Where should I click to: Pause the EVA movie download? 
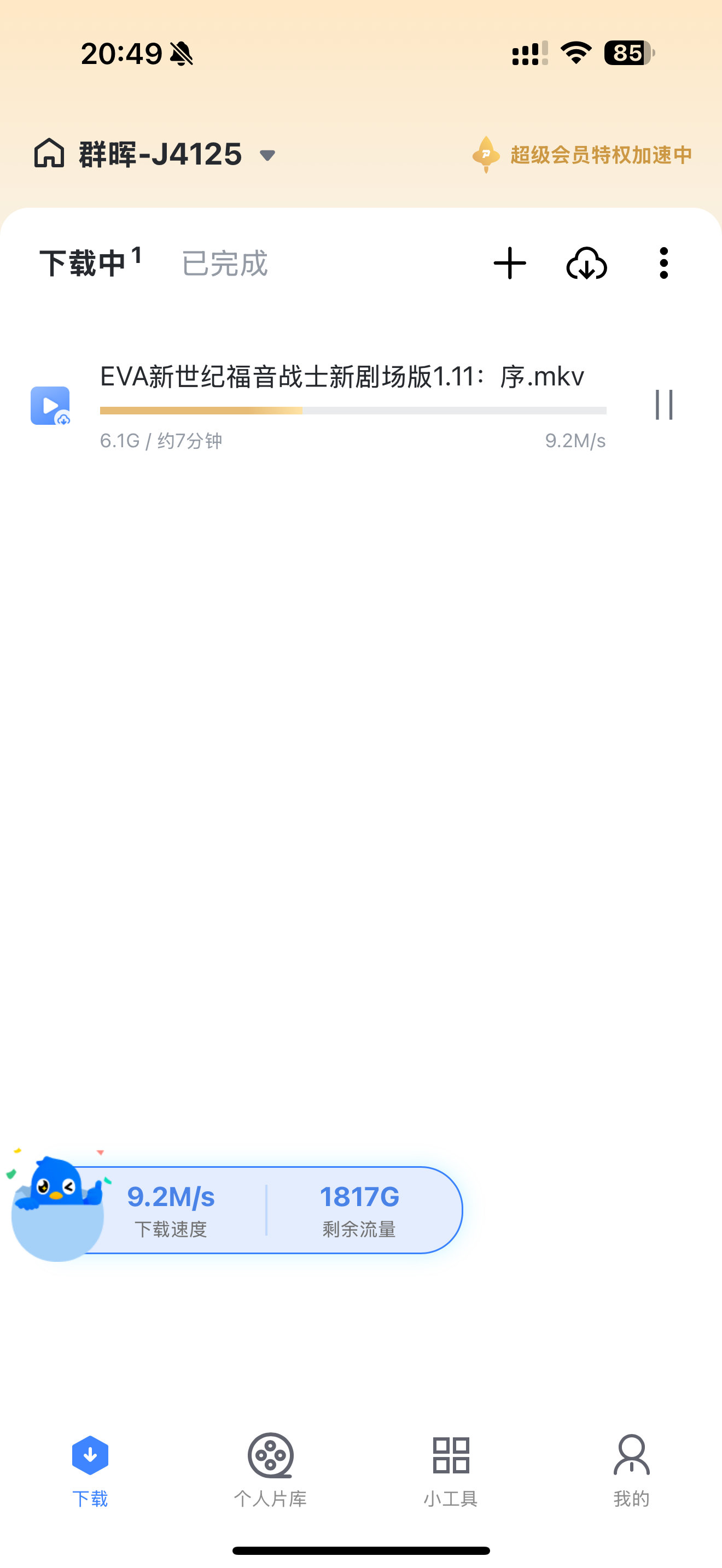[663, 405]
